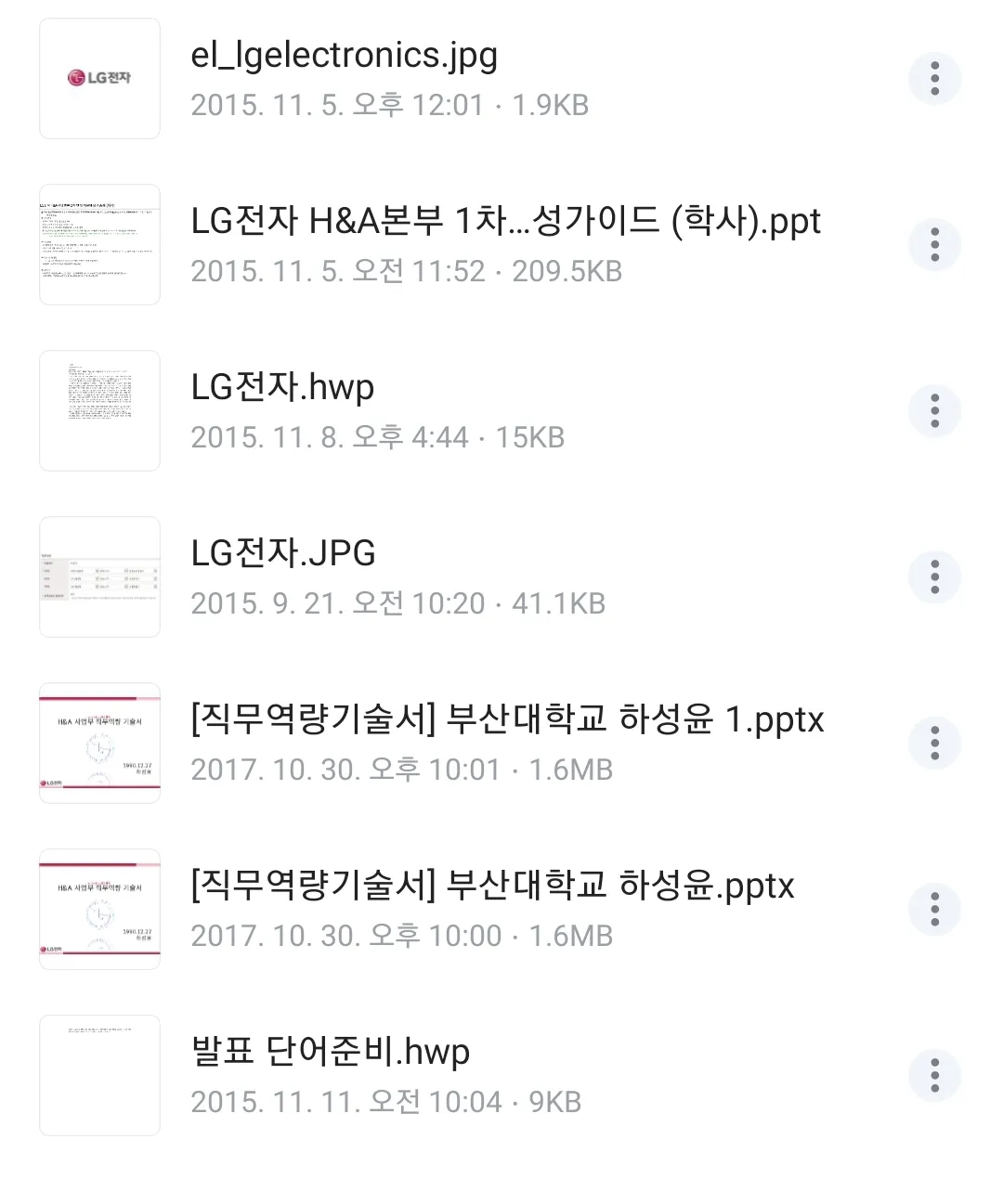
Task: Click the thumbnail of the 209.5KB presentation
Action: coord(99,244)
